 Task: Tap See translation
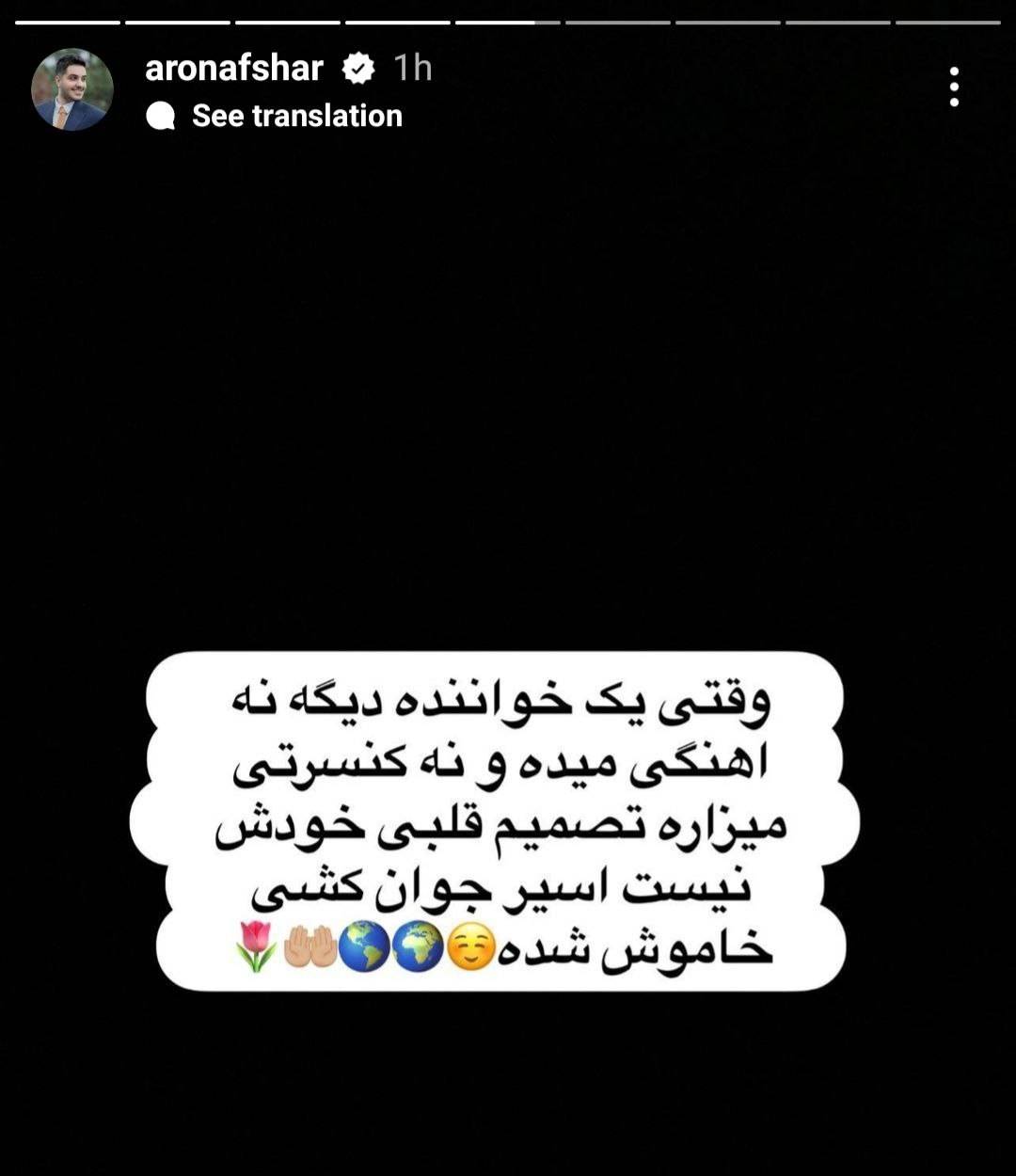pyautogui.click(x=296, y=116)
